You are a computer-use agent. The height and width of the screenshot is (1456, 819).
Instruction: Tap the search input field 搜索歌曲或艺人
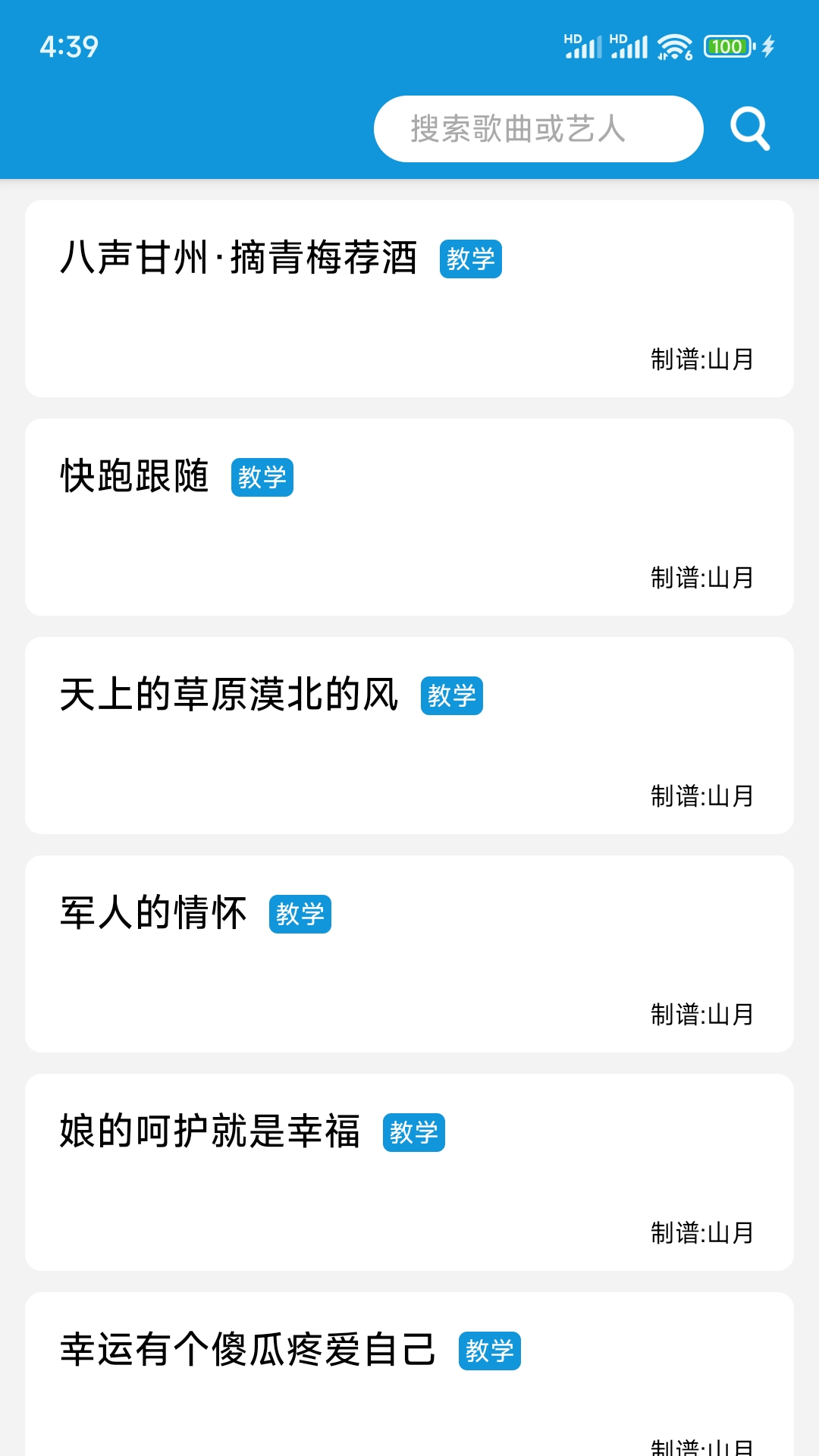click(538, 129)
